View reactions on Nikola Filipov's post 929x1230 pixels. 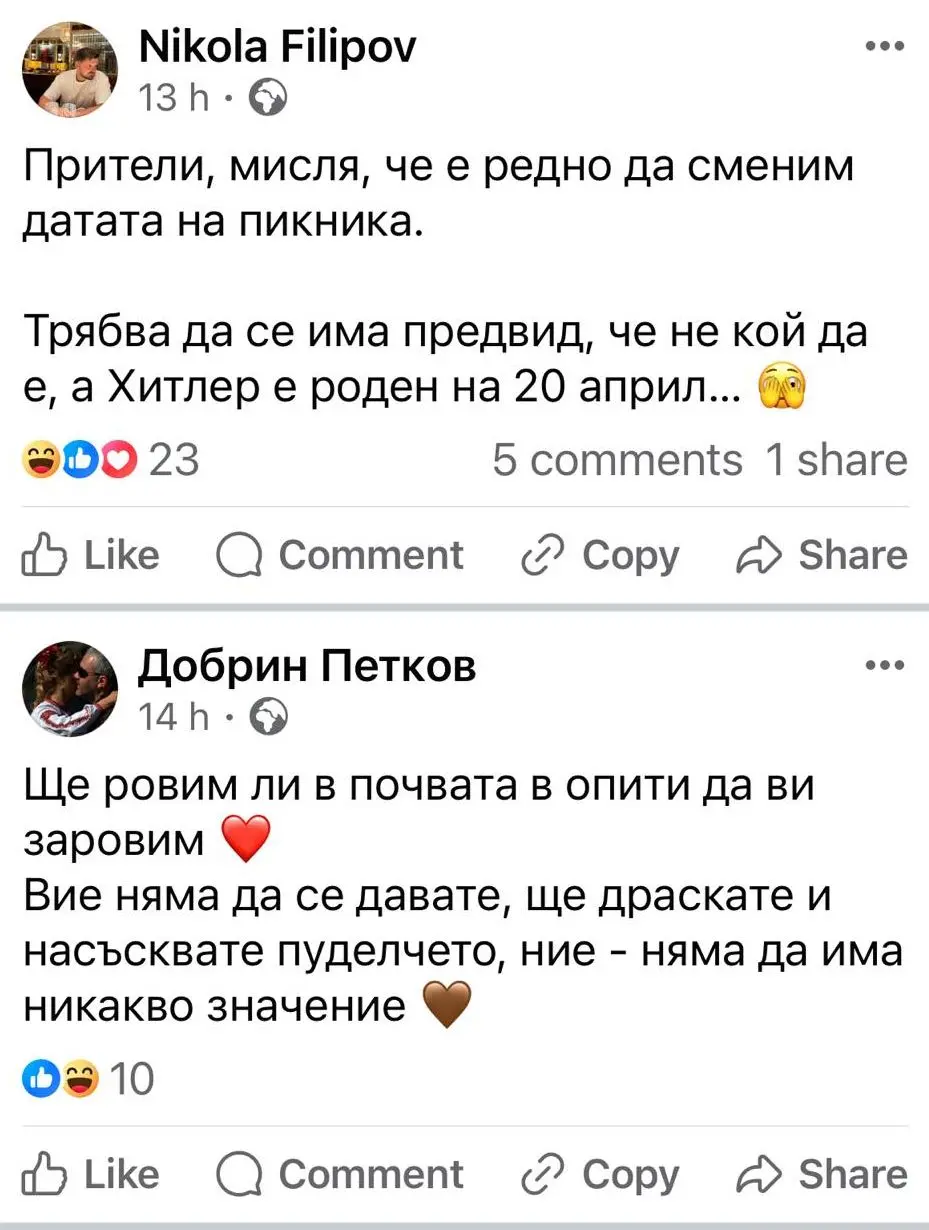(110, 461)
